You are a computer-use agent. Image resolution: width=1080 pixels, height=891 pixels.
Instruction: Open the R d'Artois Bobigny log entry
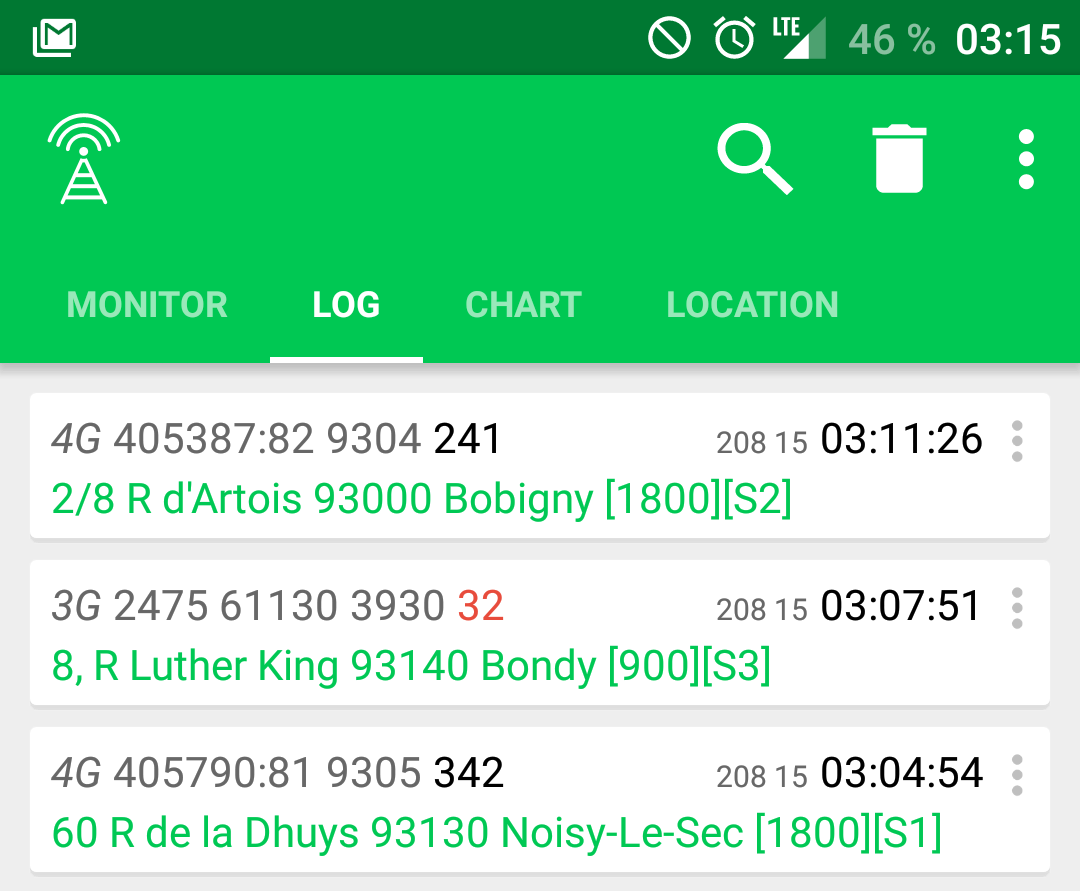click(x=420, y=498)
